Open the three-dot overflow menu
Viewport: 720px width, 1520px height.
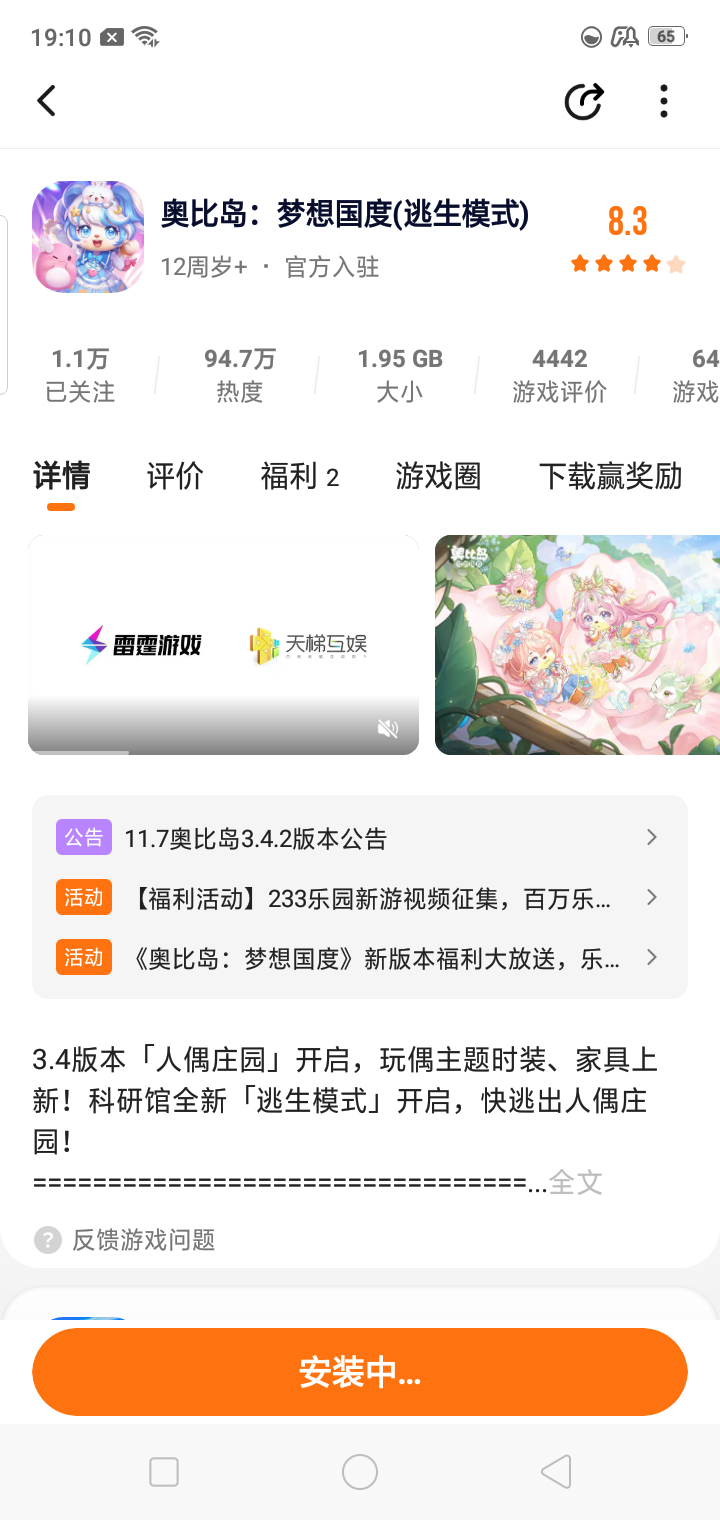tap(664, 101)
